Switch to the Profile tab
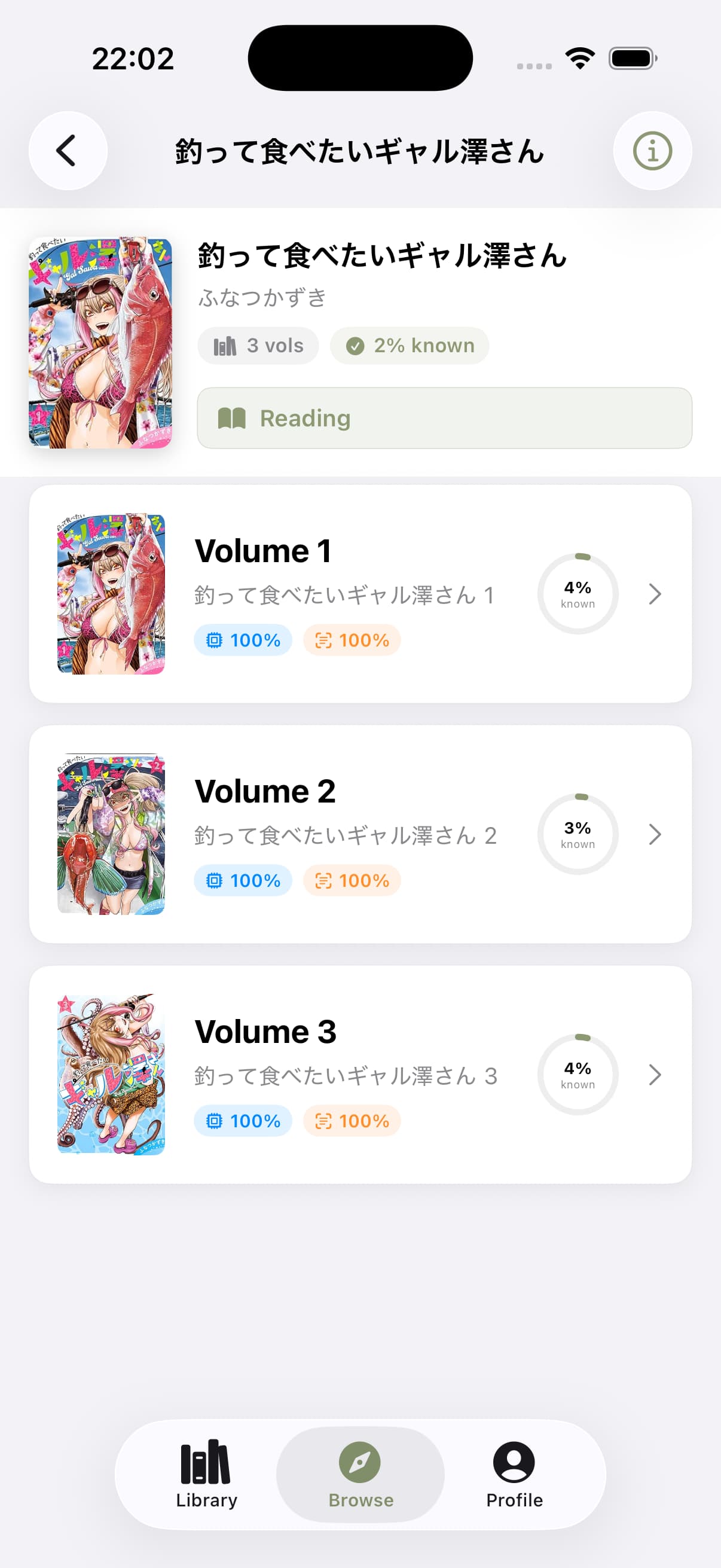This screenshot has height=1568, width=721. pyautogui.click(x=514, y=1474)
